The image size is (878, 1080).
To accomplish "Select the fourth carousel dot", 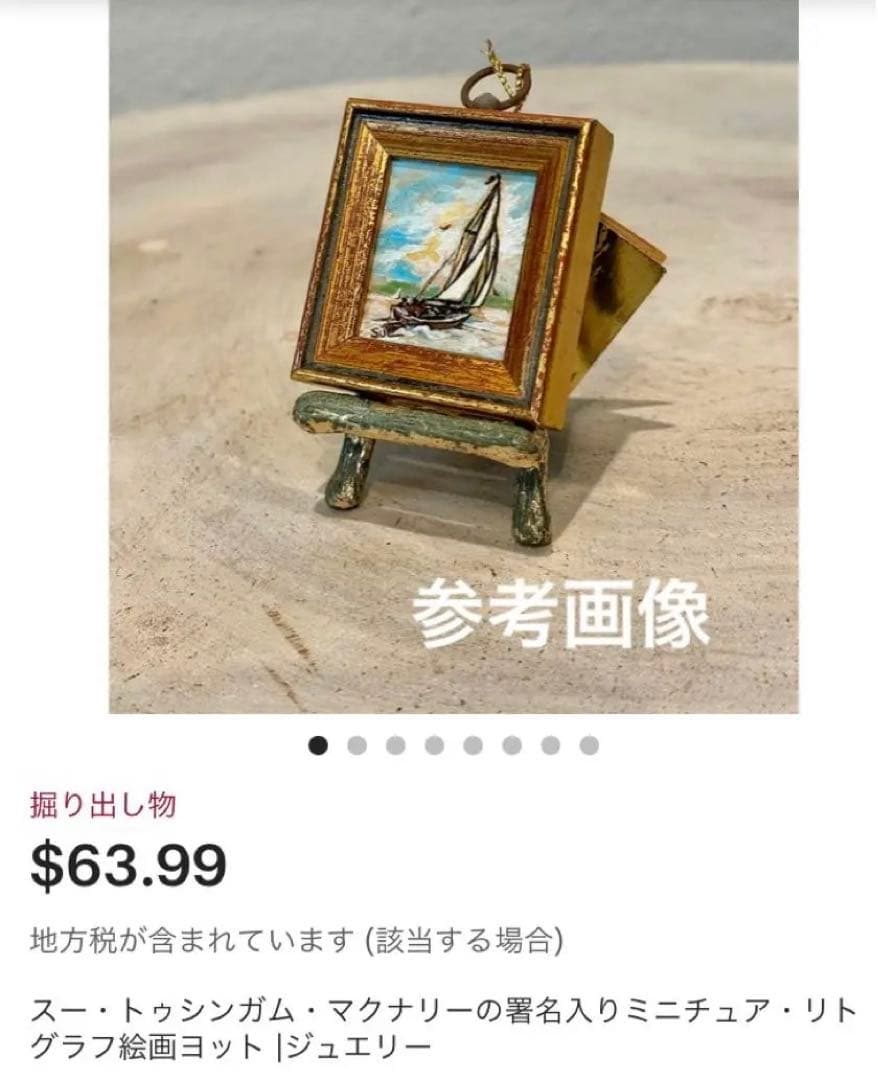I will pyautogui.click(x=435, y=744).
